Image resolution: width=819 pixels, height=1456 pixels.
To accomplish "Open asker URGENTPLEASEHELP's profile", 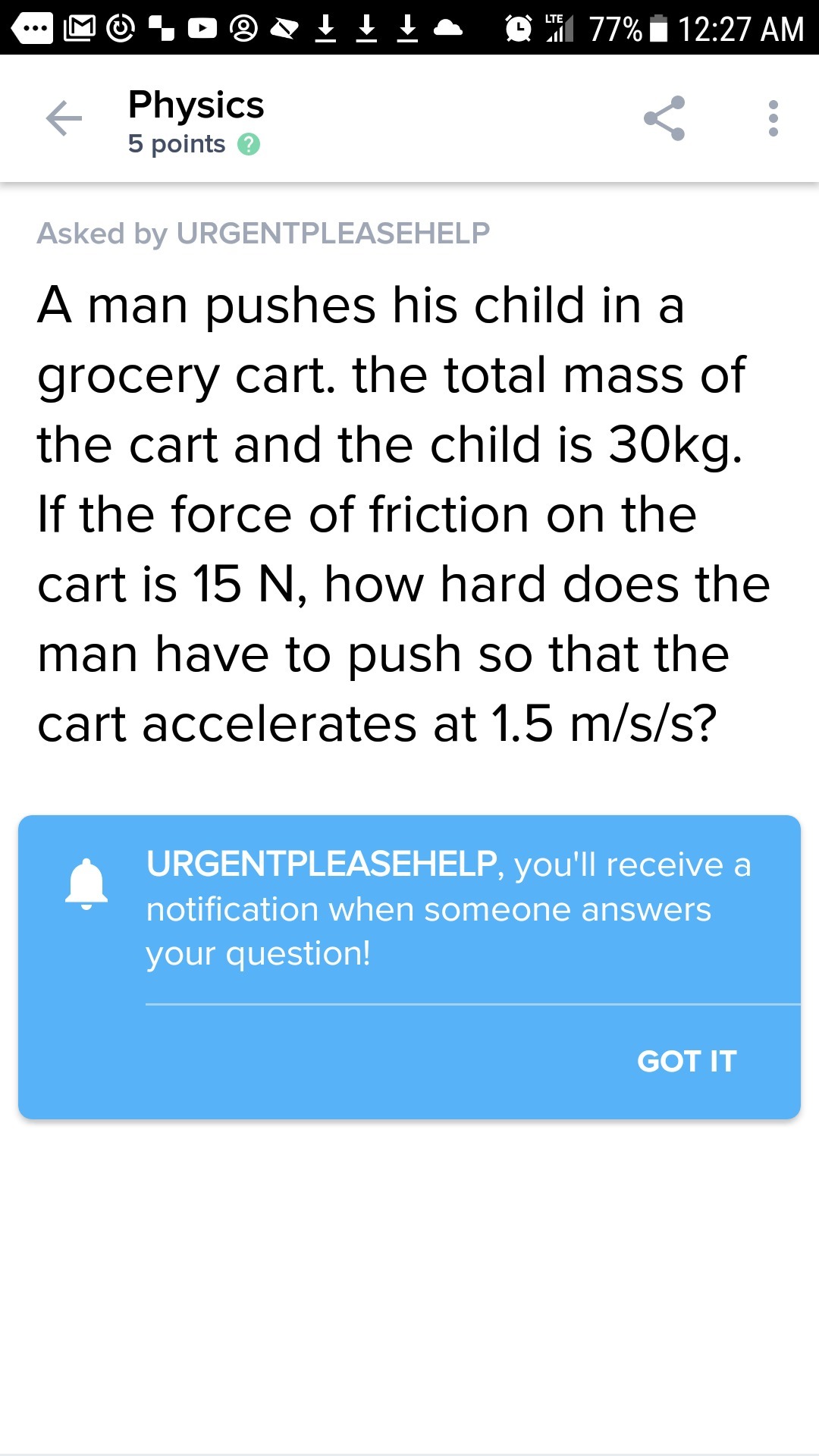I will [333, 233].
